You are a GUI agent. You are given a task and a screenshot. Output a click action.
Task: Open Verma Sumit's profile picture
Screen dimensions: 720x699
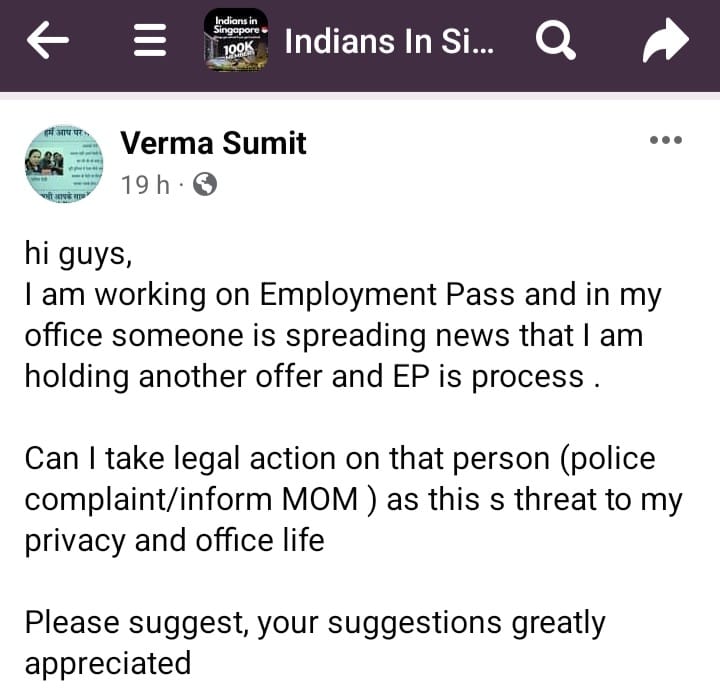point(62,165)
